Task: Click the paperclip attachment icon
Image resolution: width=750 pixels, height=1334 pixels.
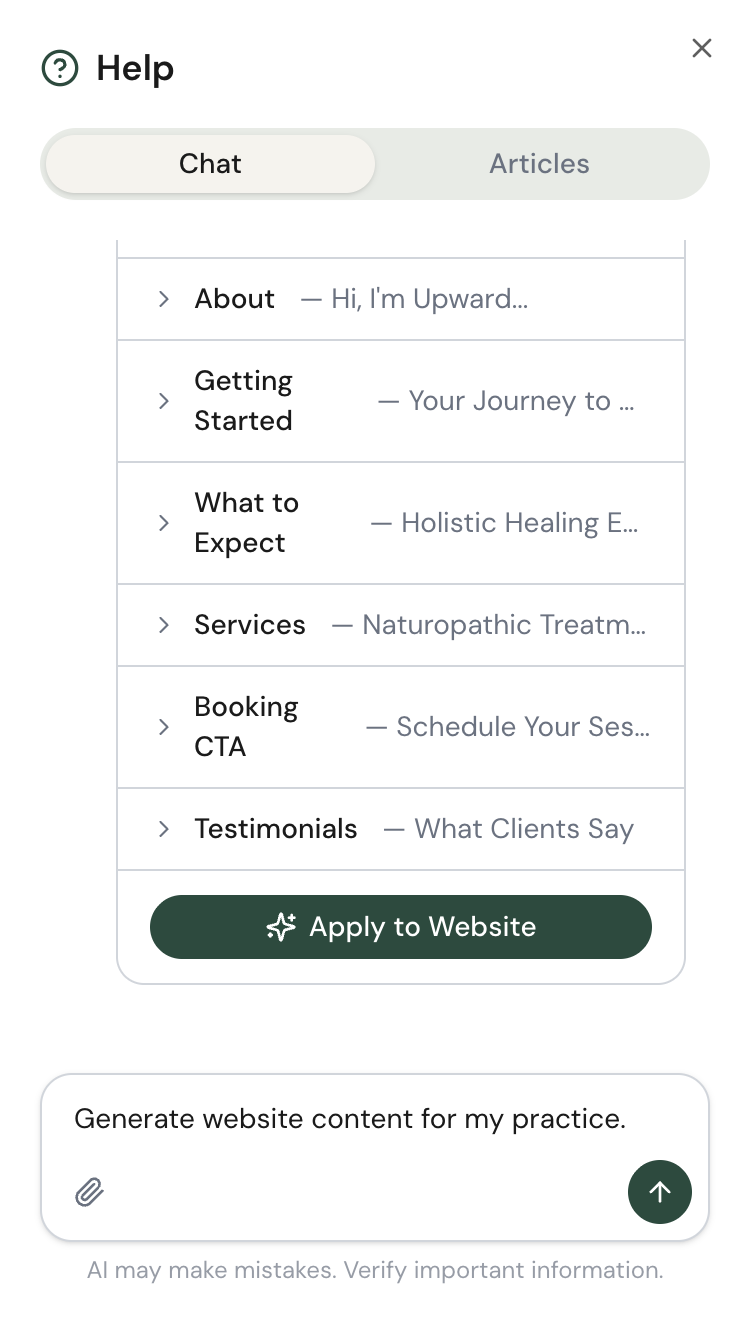Action: pos(89,1192)
